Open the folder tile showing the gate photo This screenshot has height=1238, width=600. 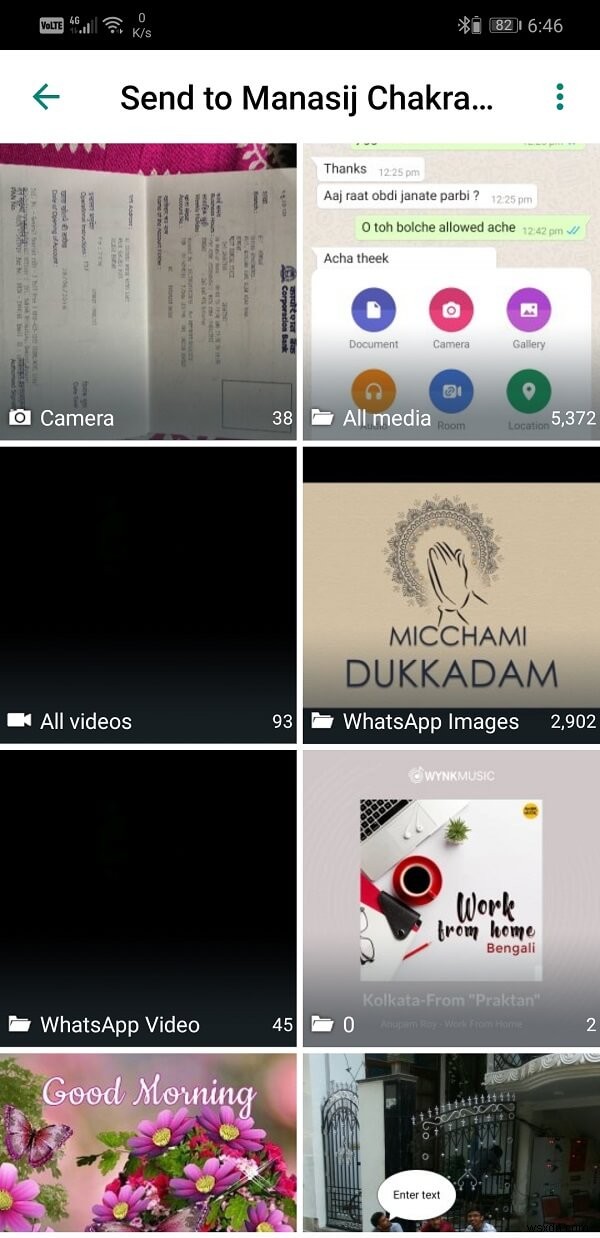pyautogui.click(x=451, y=1142)
